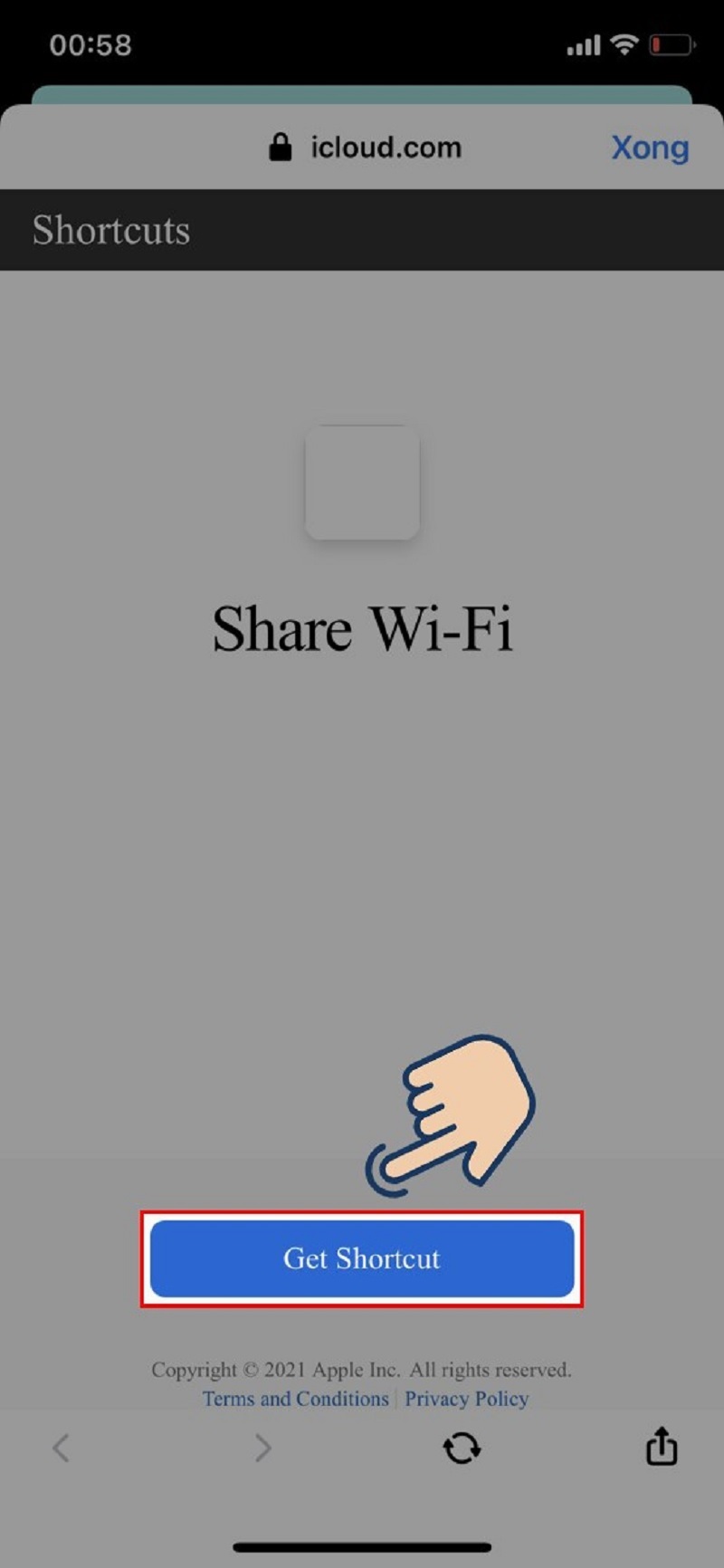Tap the Get Shortcut button
The image size is (724, 1568).
362,1258
